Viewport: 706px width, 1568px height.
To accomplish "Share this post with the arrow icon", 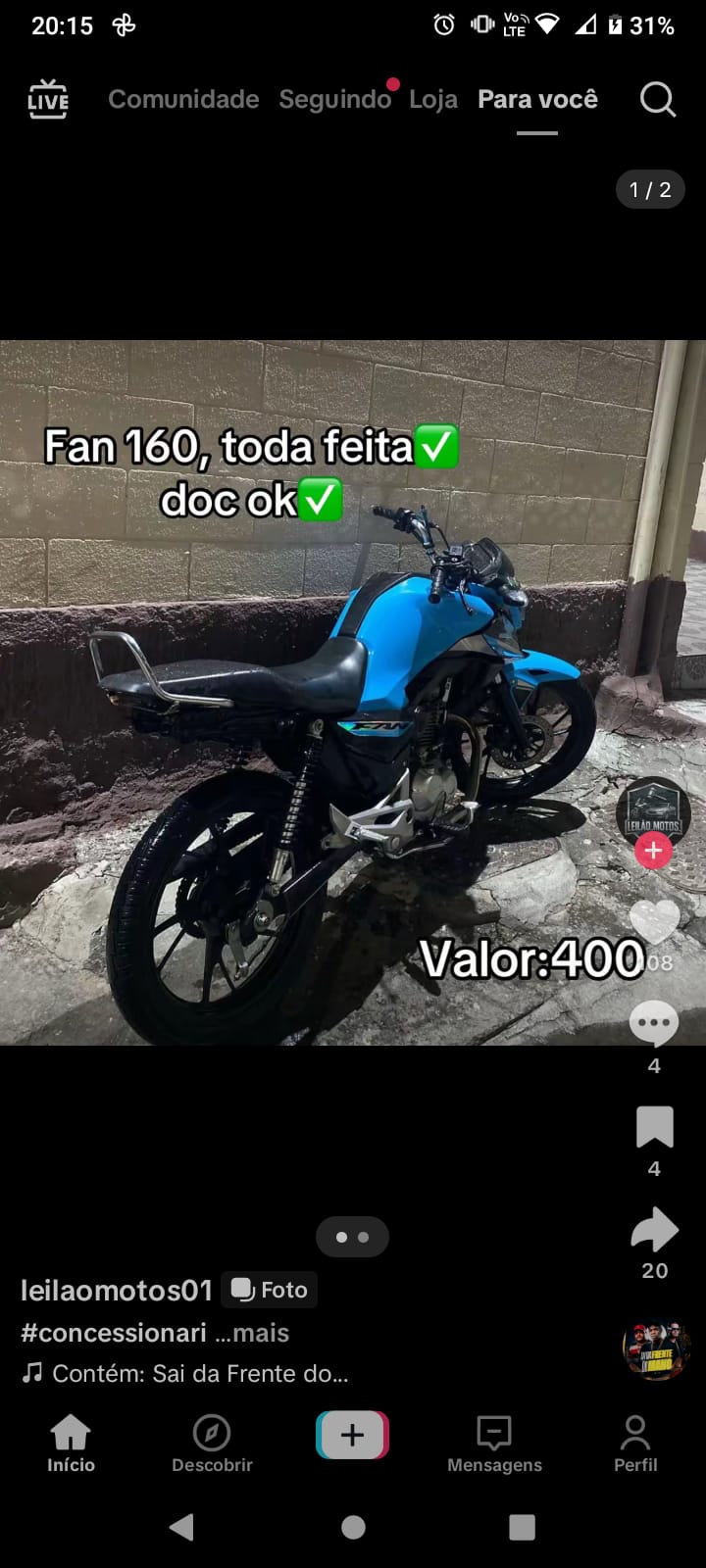I will [654, 1229].
